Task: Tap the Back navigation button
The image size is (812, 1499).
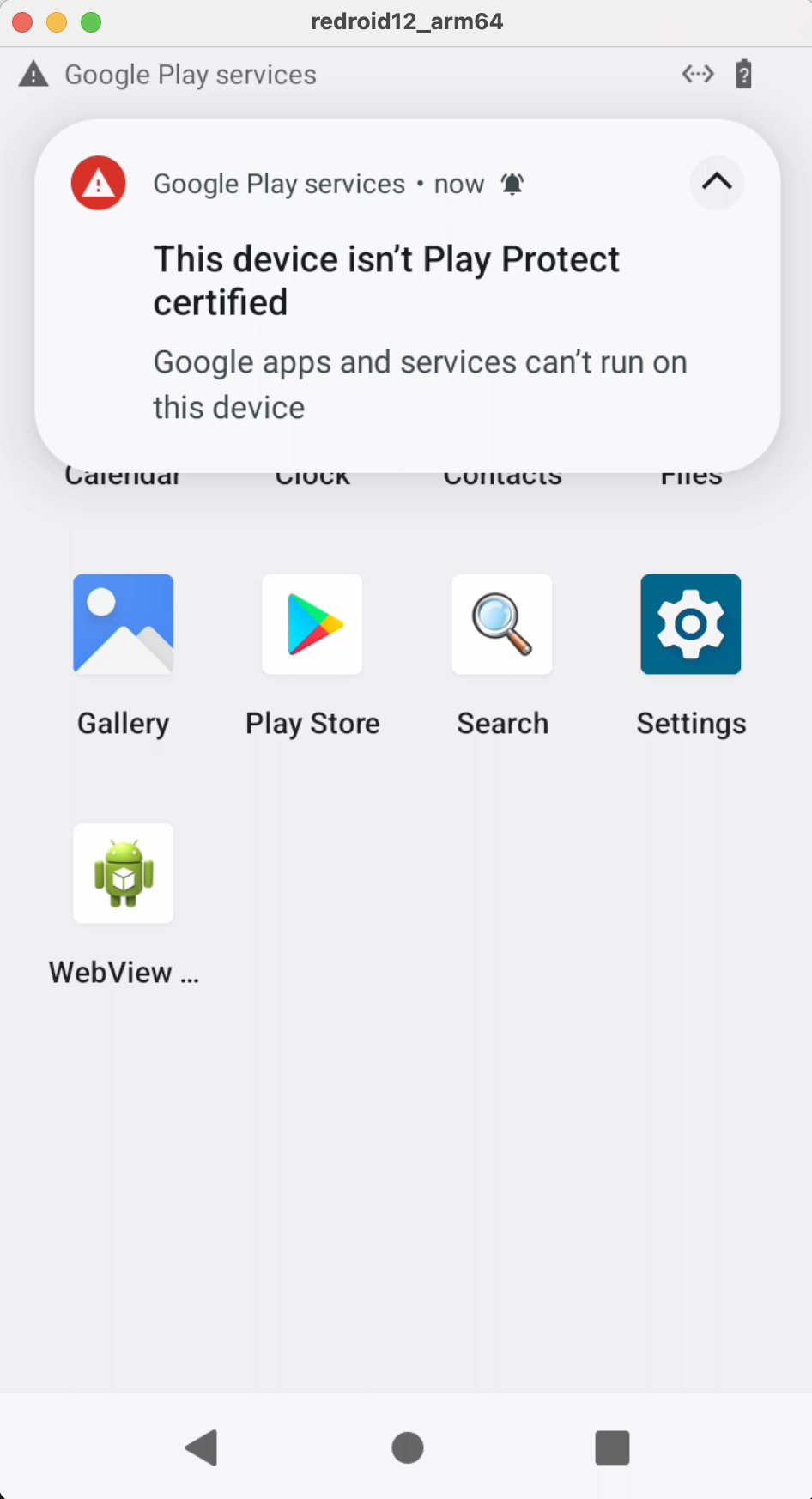Action: [x=202, y=1447]
